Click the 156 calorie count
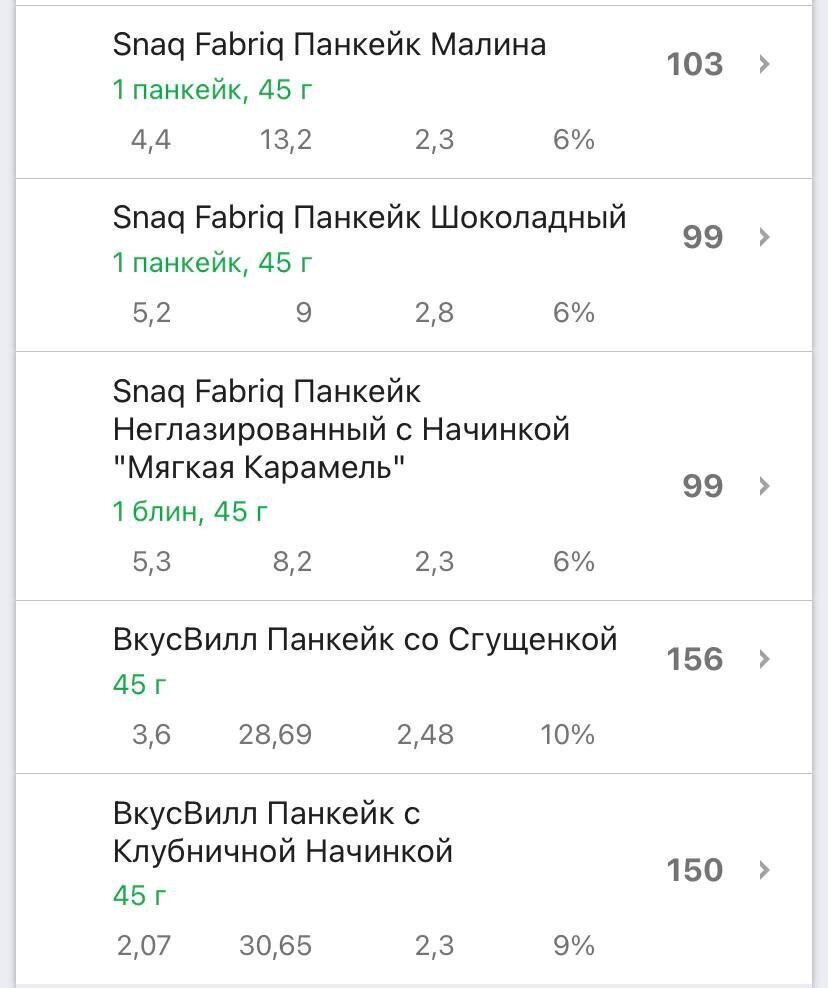Screen dimensions: 828x988 [696, 659]
